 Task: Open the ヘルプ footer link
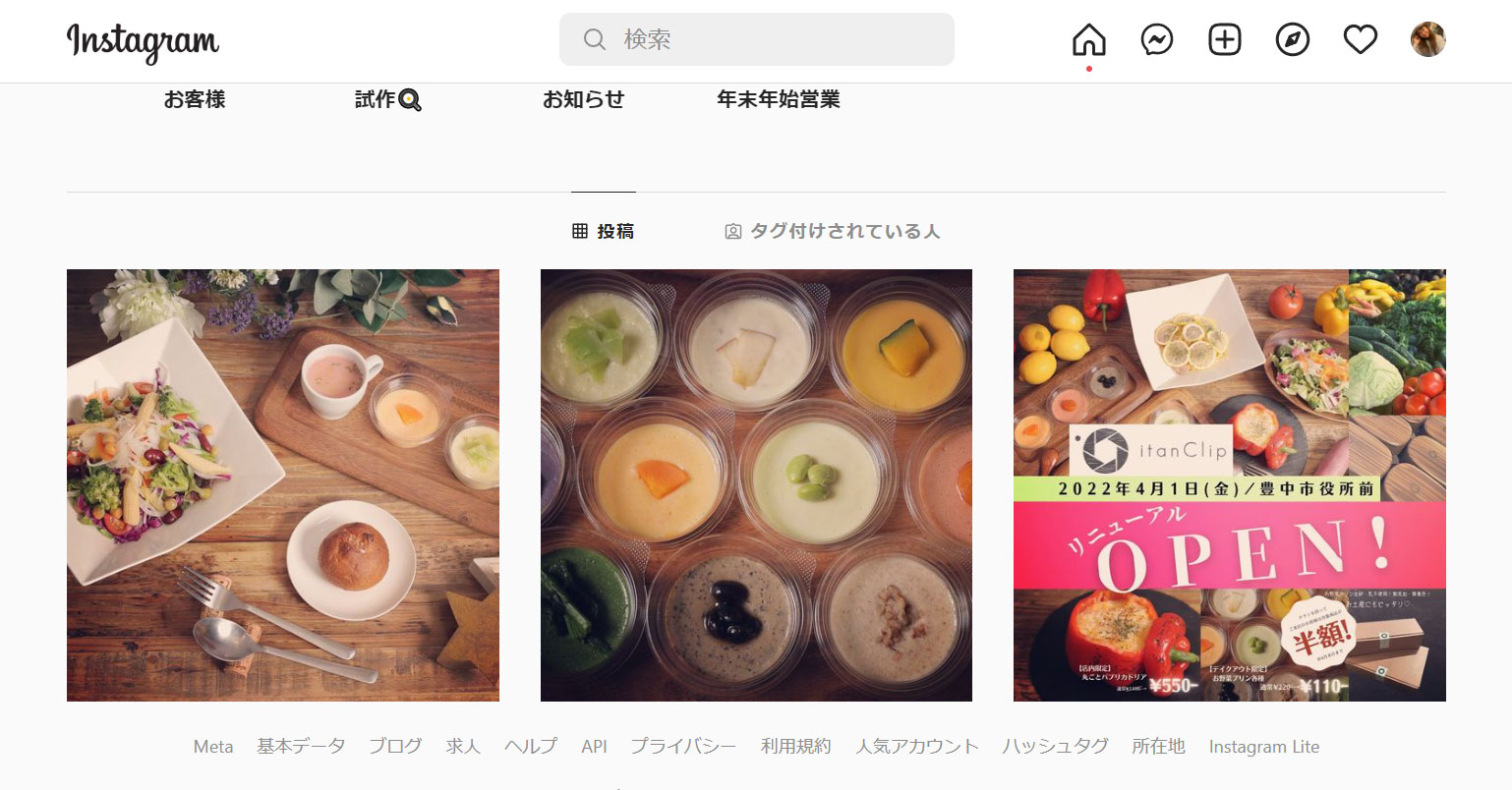tap(530, 747)
